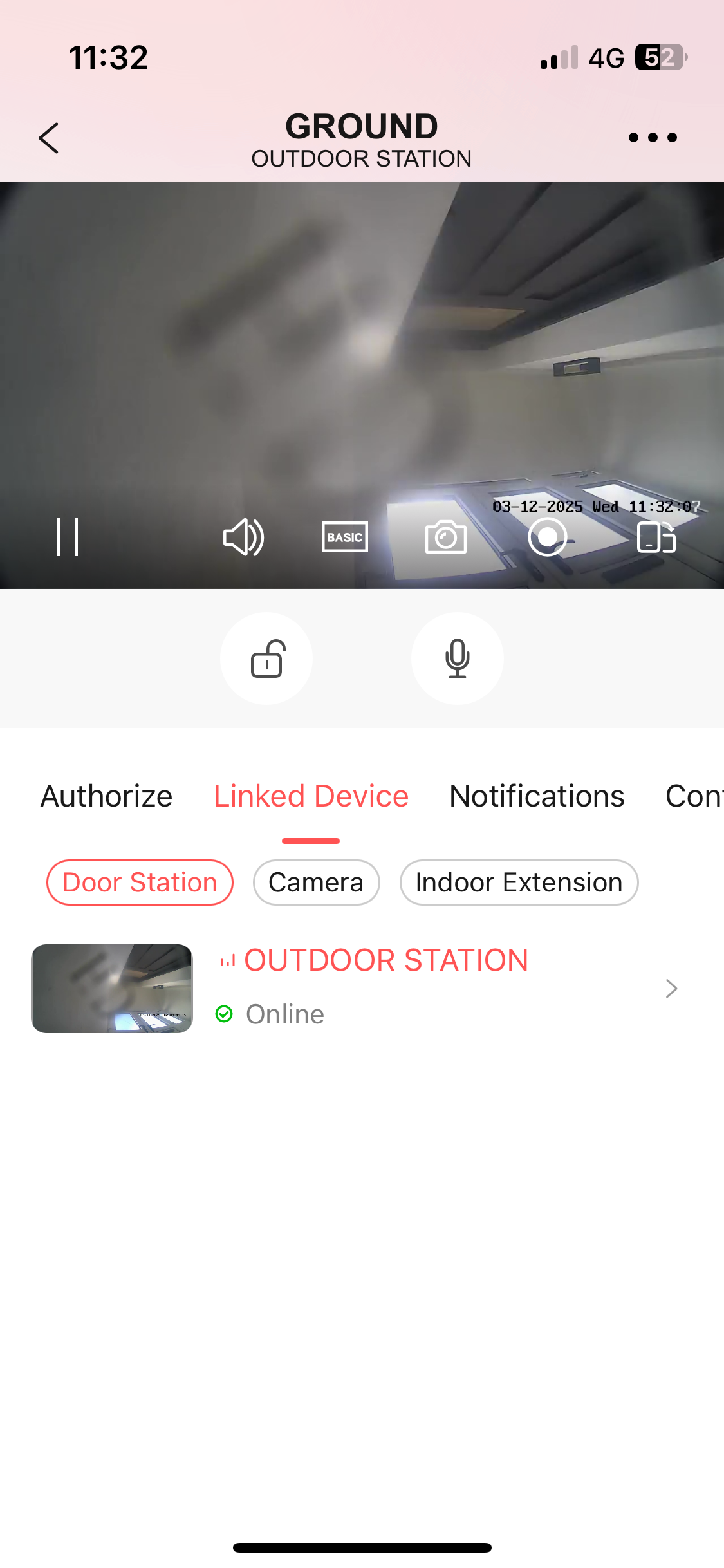Start talking through the microphone button

tap(458, 658)
